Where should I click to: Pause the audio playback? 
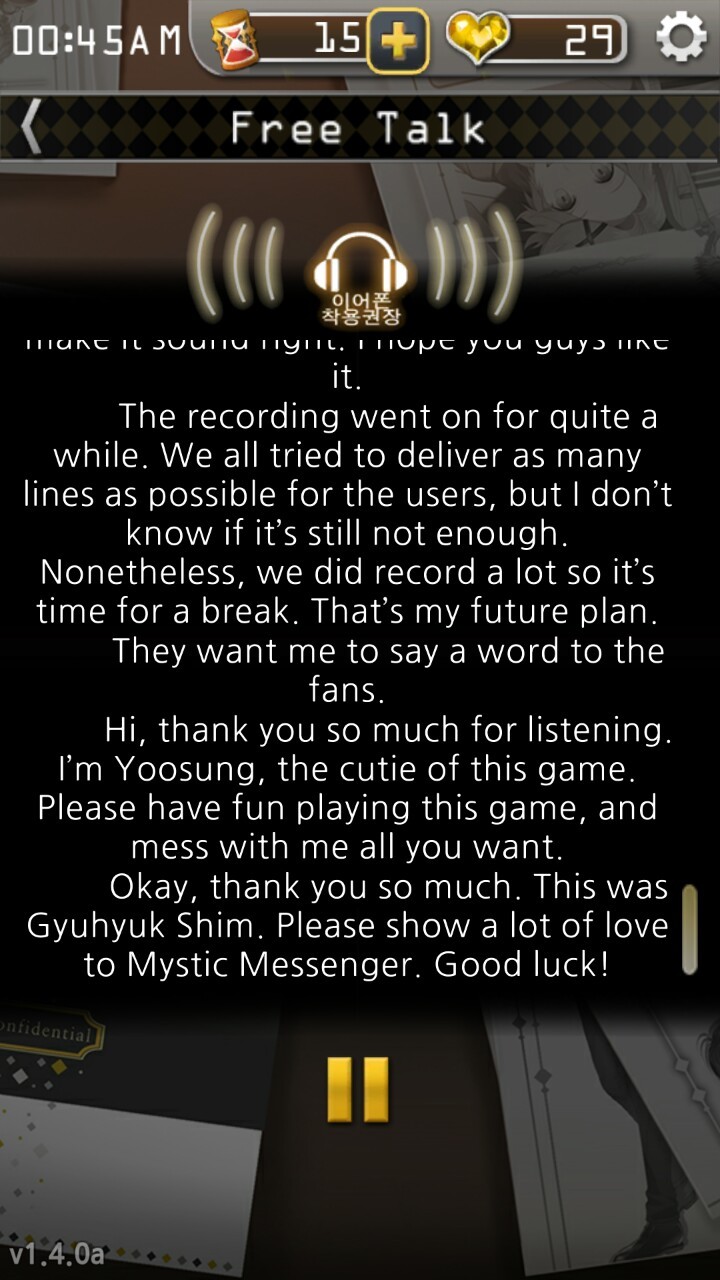pyautogui.click(x=358, y=1089)
